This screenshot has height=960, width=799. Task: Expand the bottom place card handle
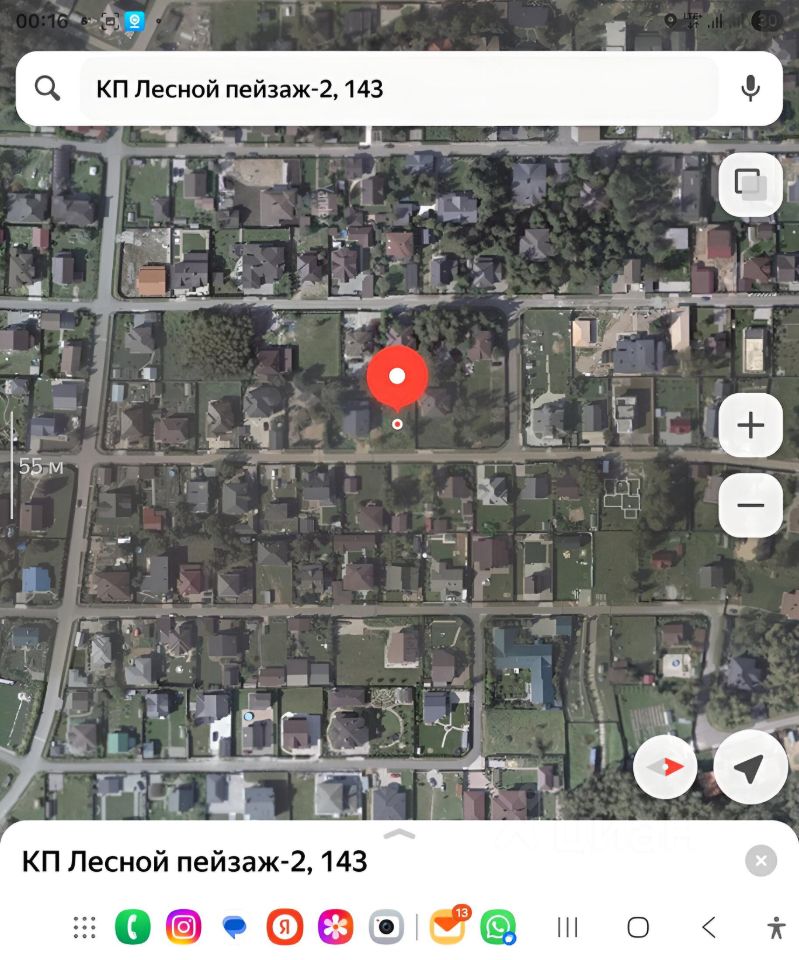pyautogui.click(x=399, y=832)
